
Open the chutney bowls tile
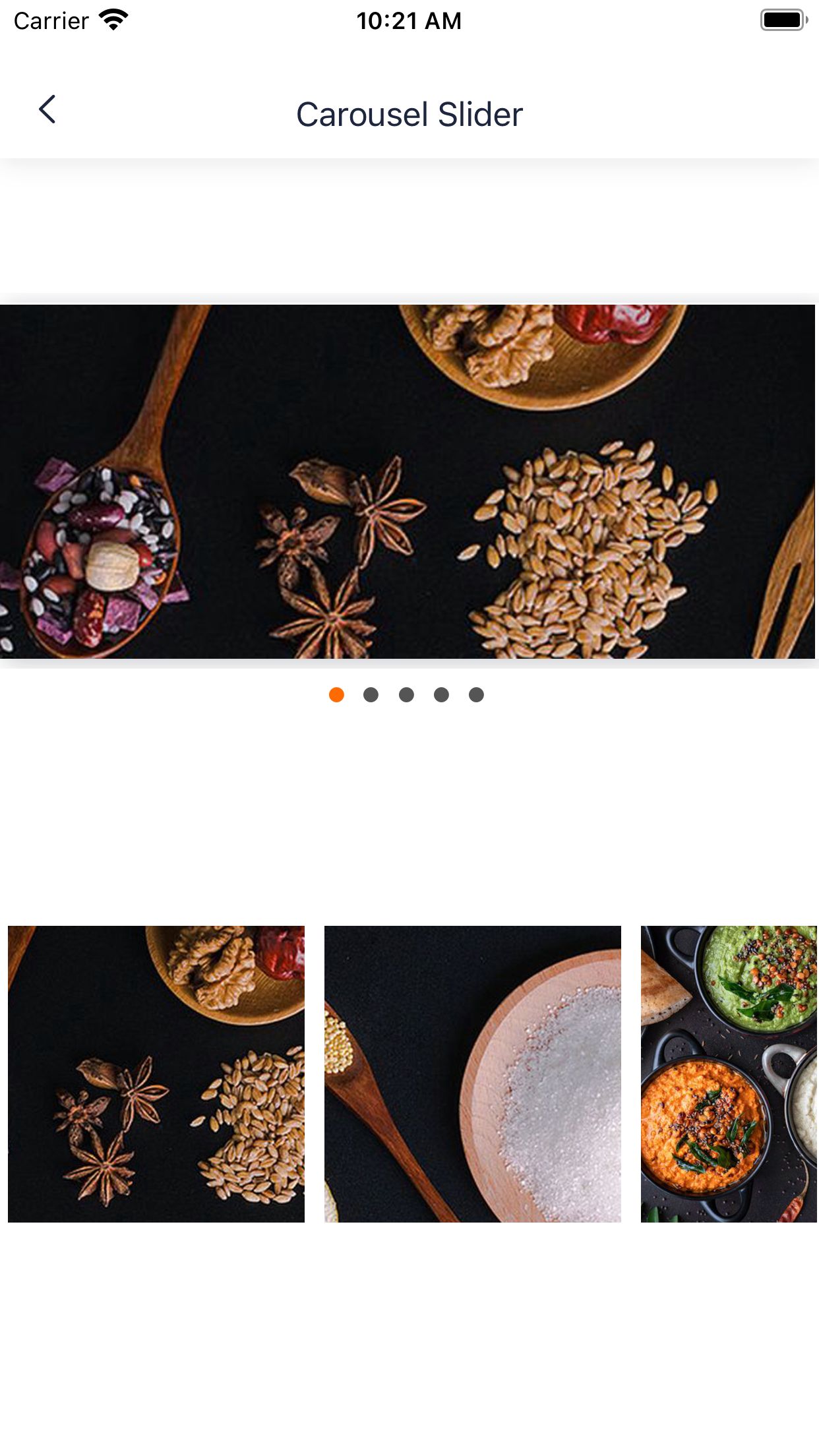coord(729,1074)
